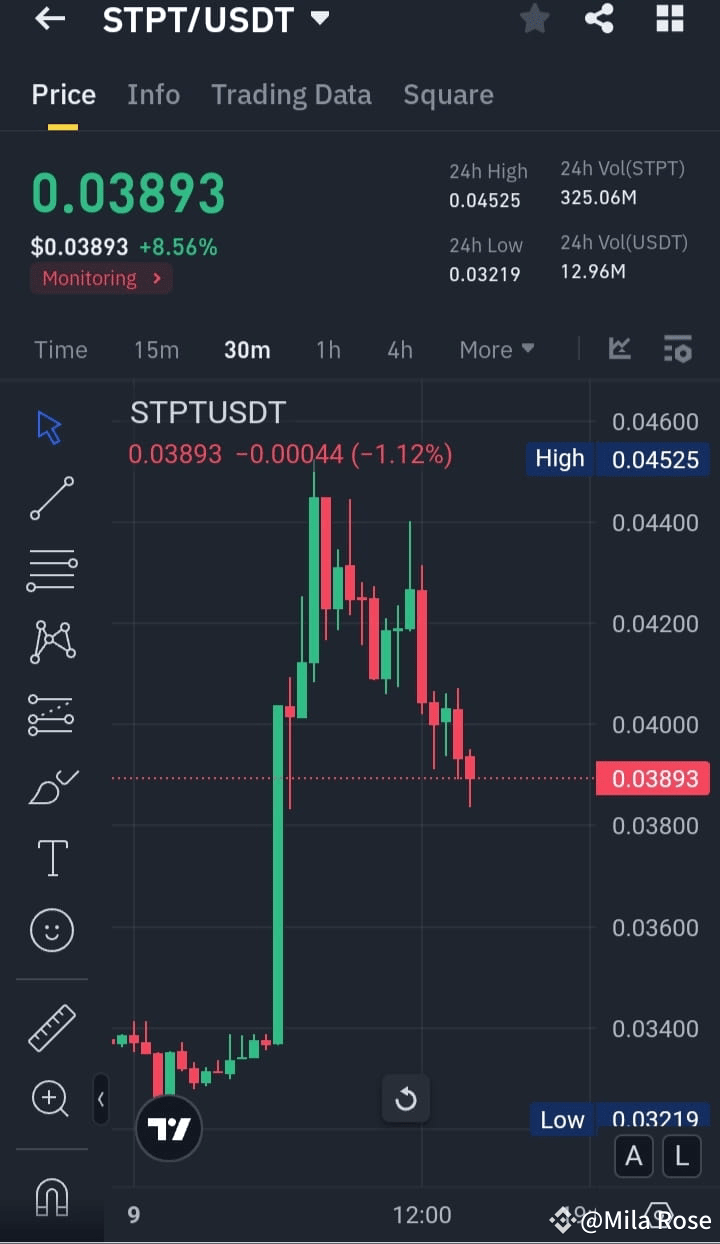
Task: Toggle the chart display settings icon
Action: (678, 349)
